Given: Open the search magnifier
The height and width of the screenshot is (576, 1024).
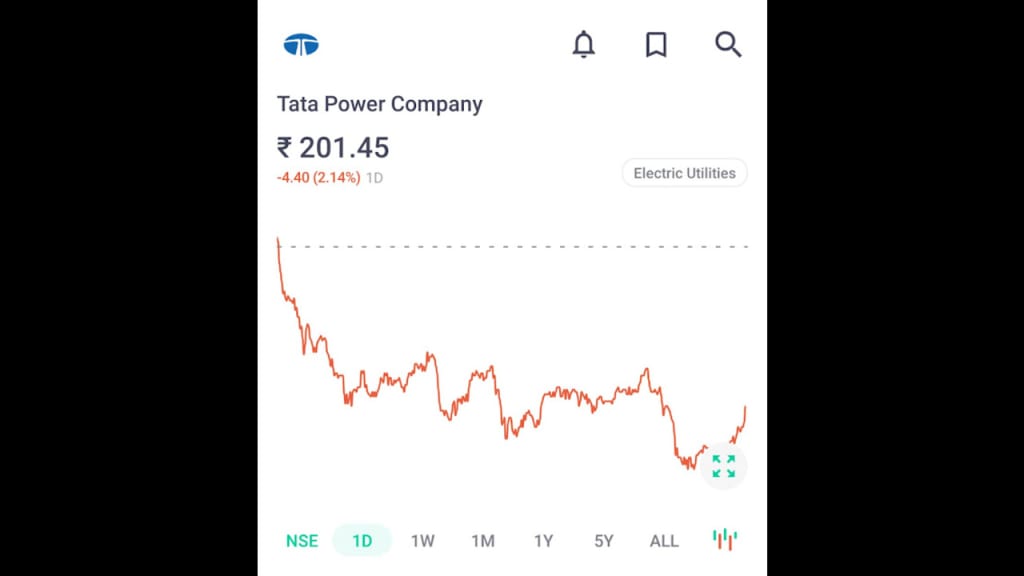Looking at the screenshot, I should tap(728, 45).
